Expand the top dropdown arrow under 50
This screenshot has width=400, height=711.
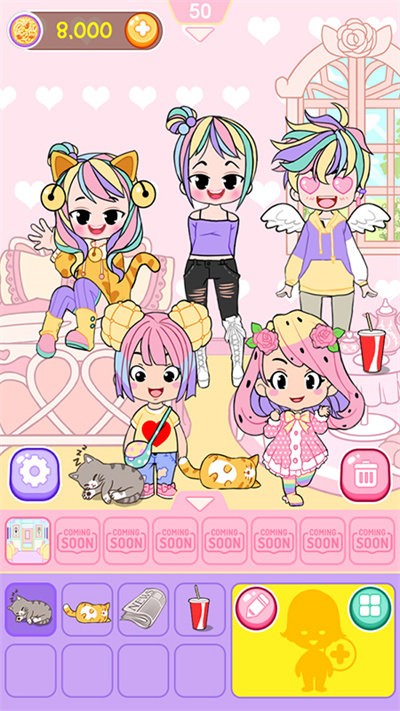tap(200, 34)
